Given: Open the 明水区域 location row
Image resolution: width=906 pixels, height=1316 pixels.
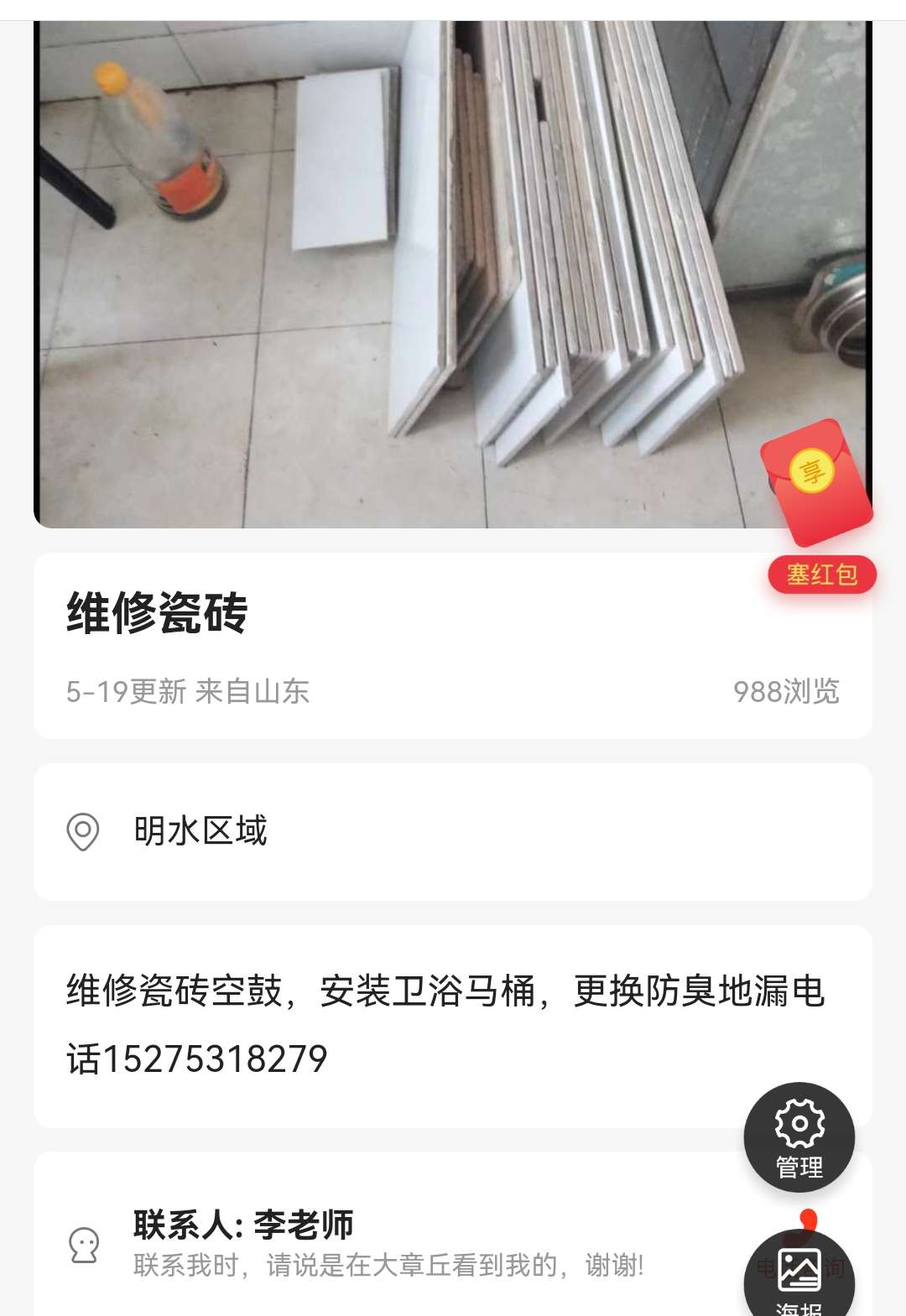Looking at the screenshot, I should coord(452,831).
